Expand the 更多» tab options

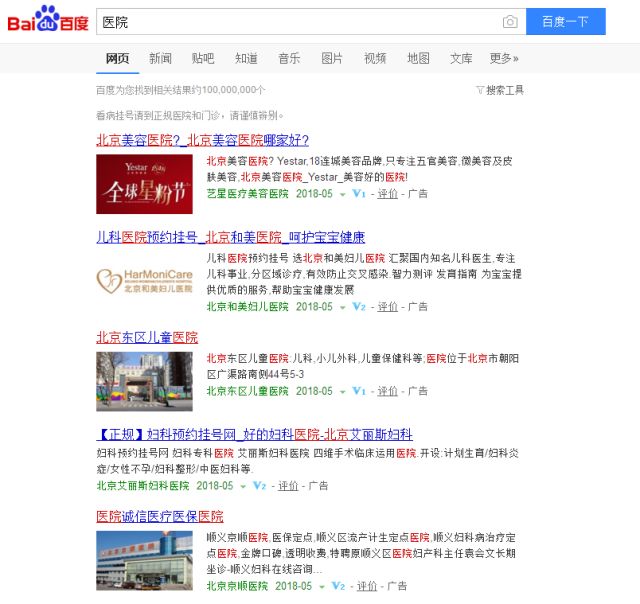pyautogui.click(x=504, y=58)
